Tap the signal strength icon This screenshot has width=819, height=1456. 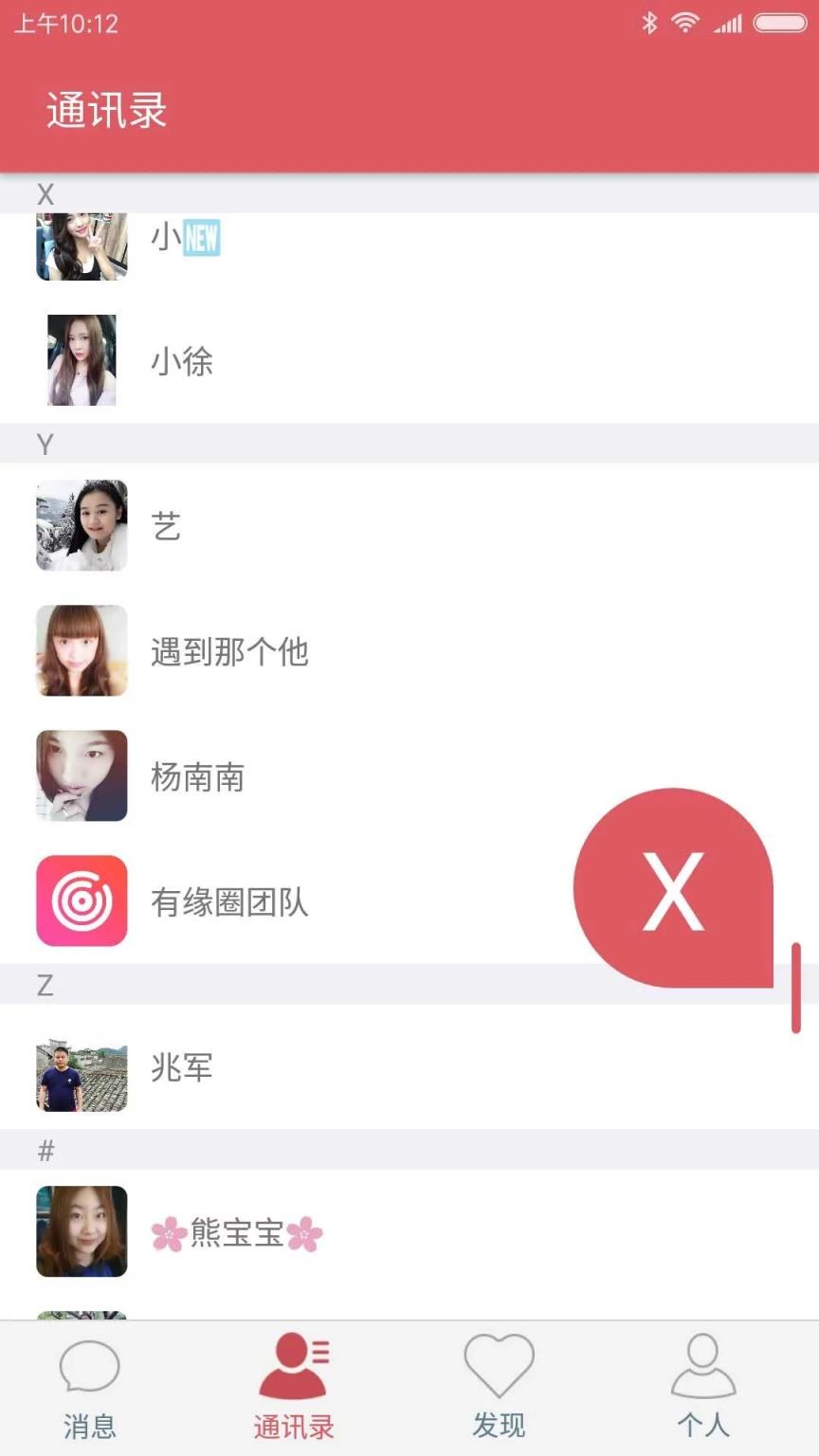coord(727,24)
